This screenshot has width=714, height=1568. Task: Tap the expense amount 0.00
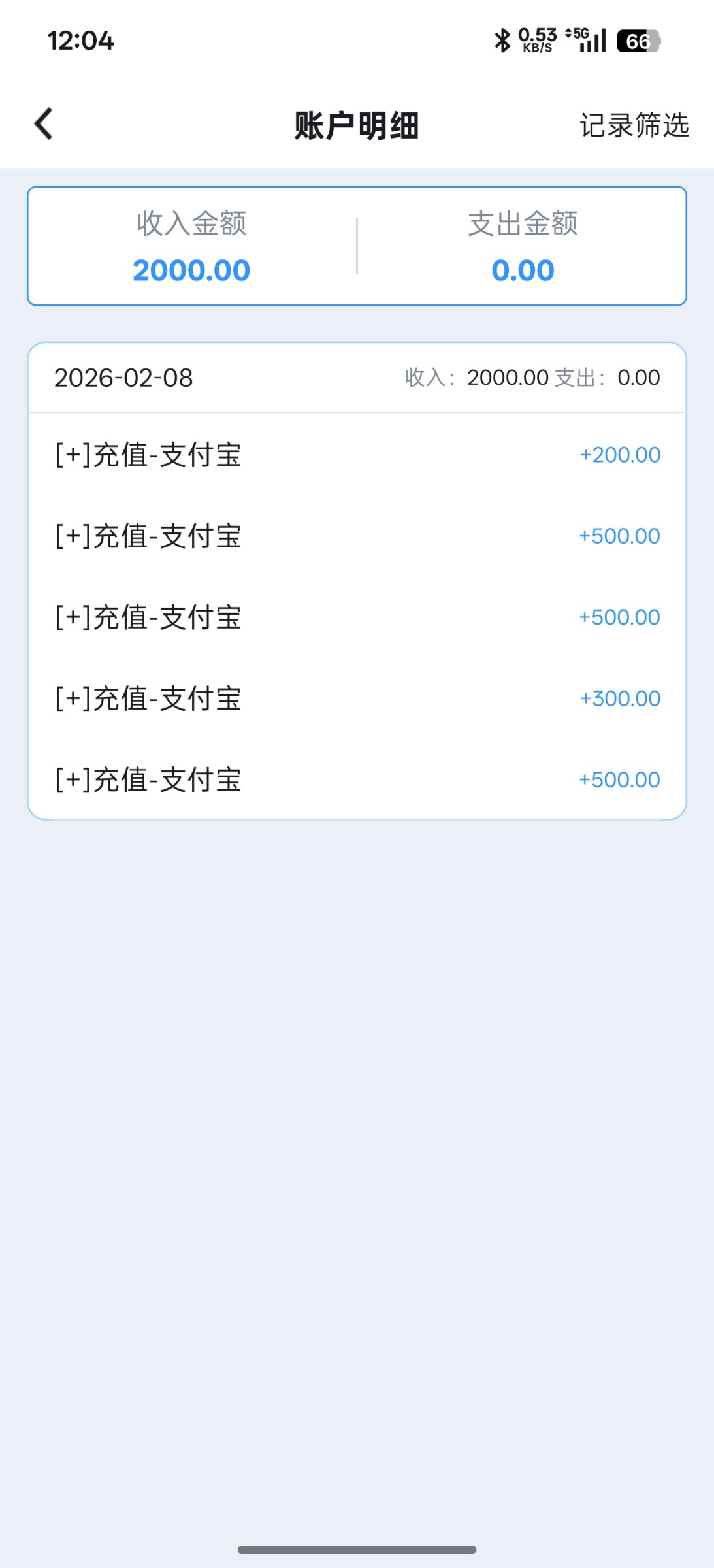[523, 269]
